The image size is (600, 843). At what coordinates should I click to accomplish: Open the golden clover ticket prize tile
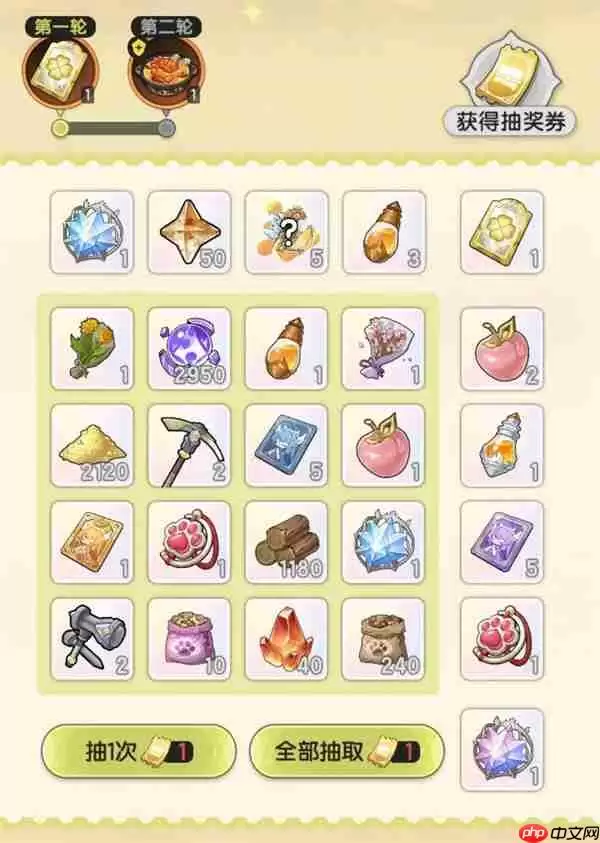pyautogui.click(x=502, y=232)
